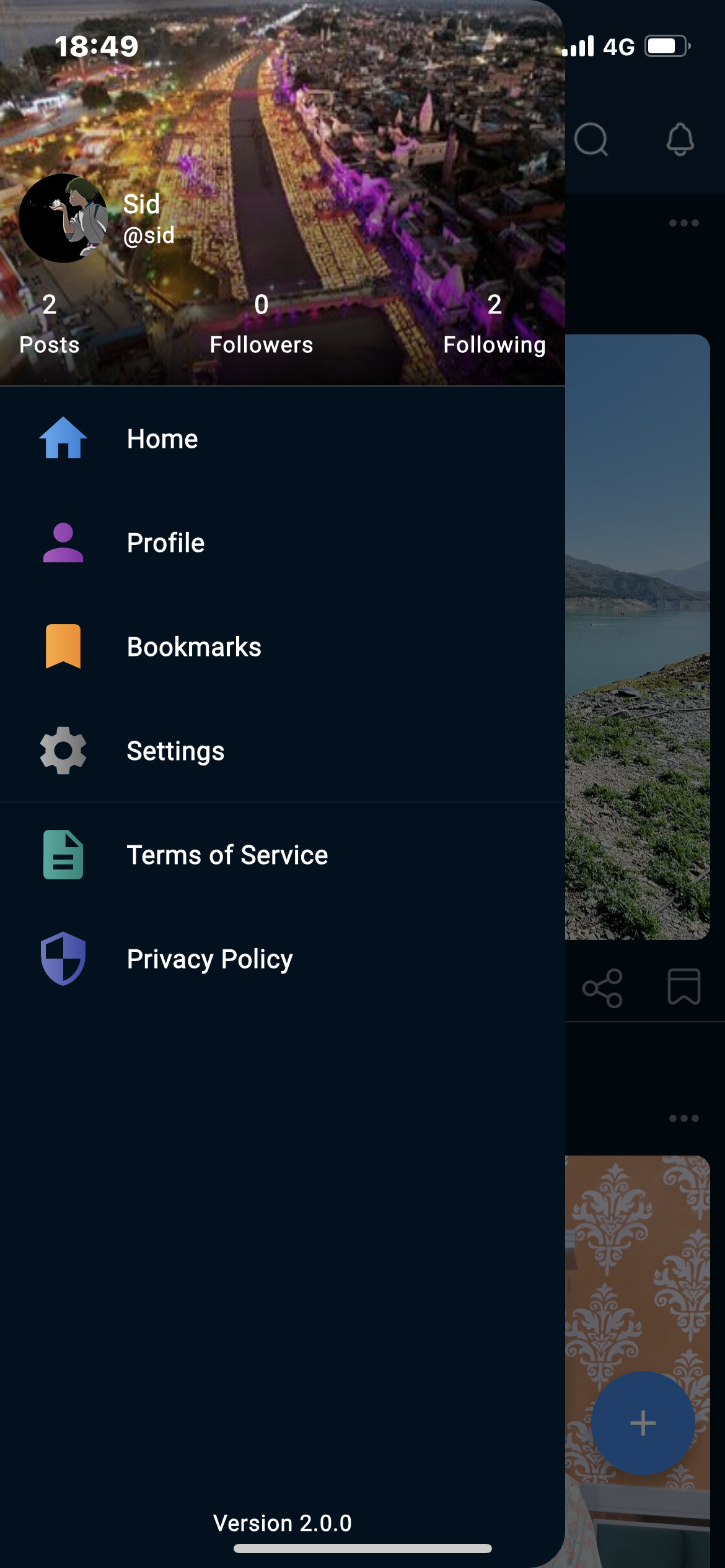Open the Privacy Policy page

pyautogui.click(x=209, y=959)
